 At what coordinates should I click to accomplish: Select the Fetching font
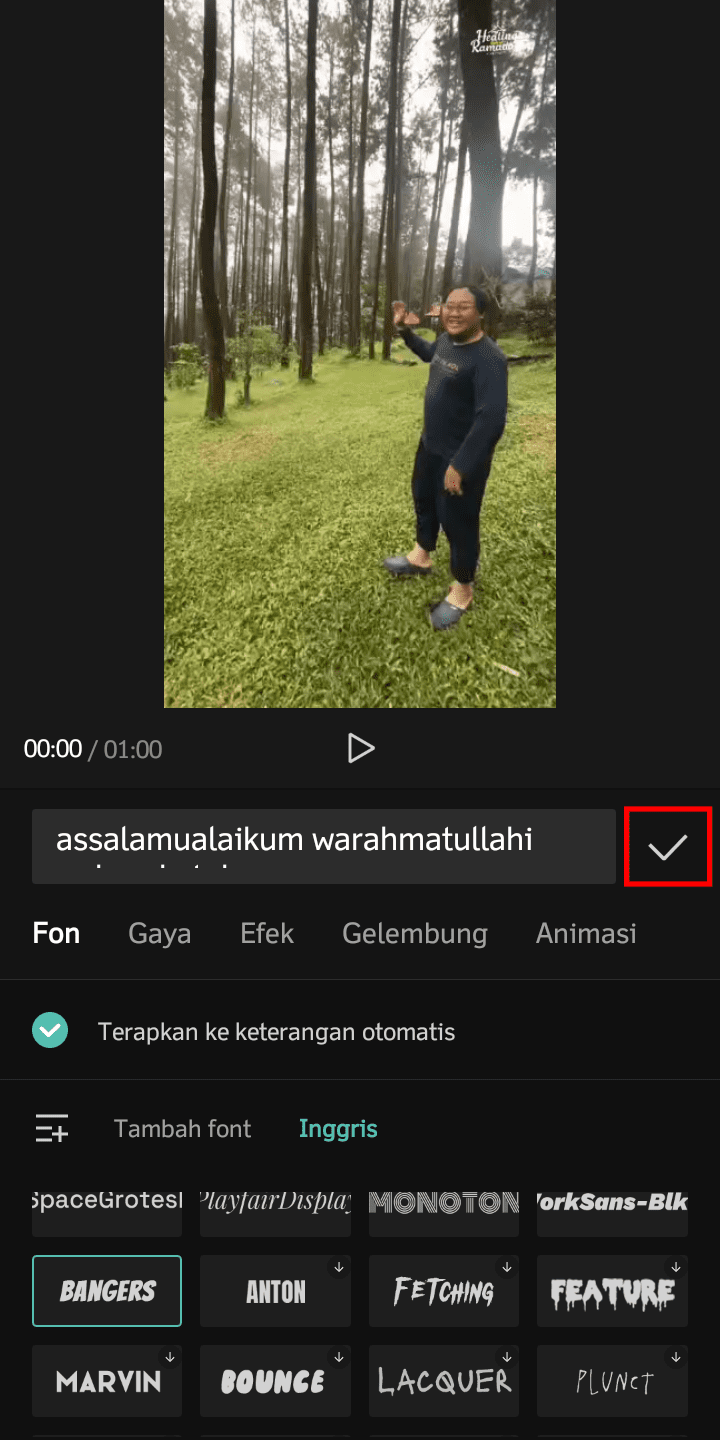pyautogui.click(x=444, y=1291)
